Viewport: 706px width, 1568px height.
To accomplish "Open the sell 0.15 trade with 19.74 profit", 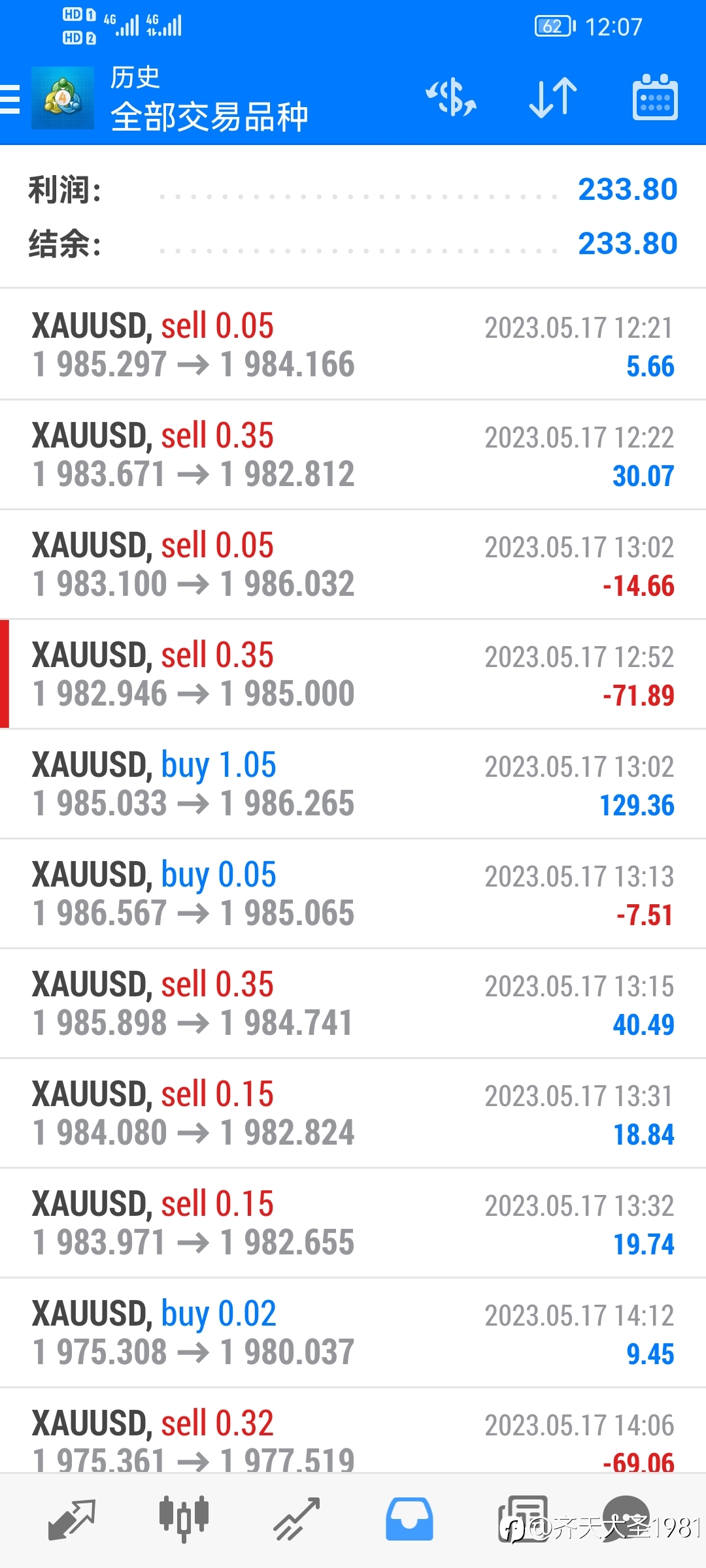I will pos(353,1222).
